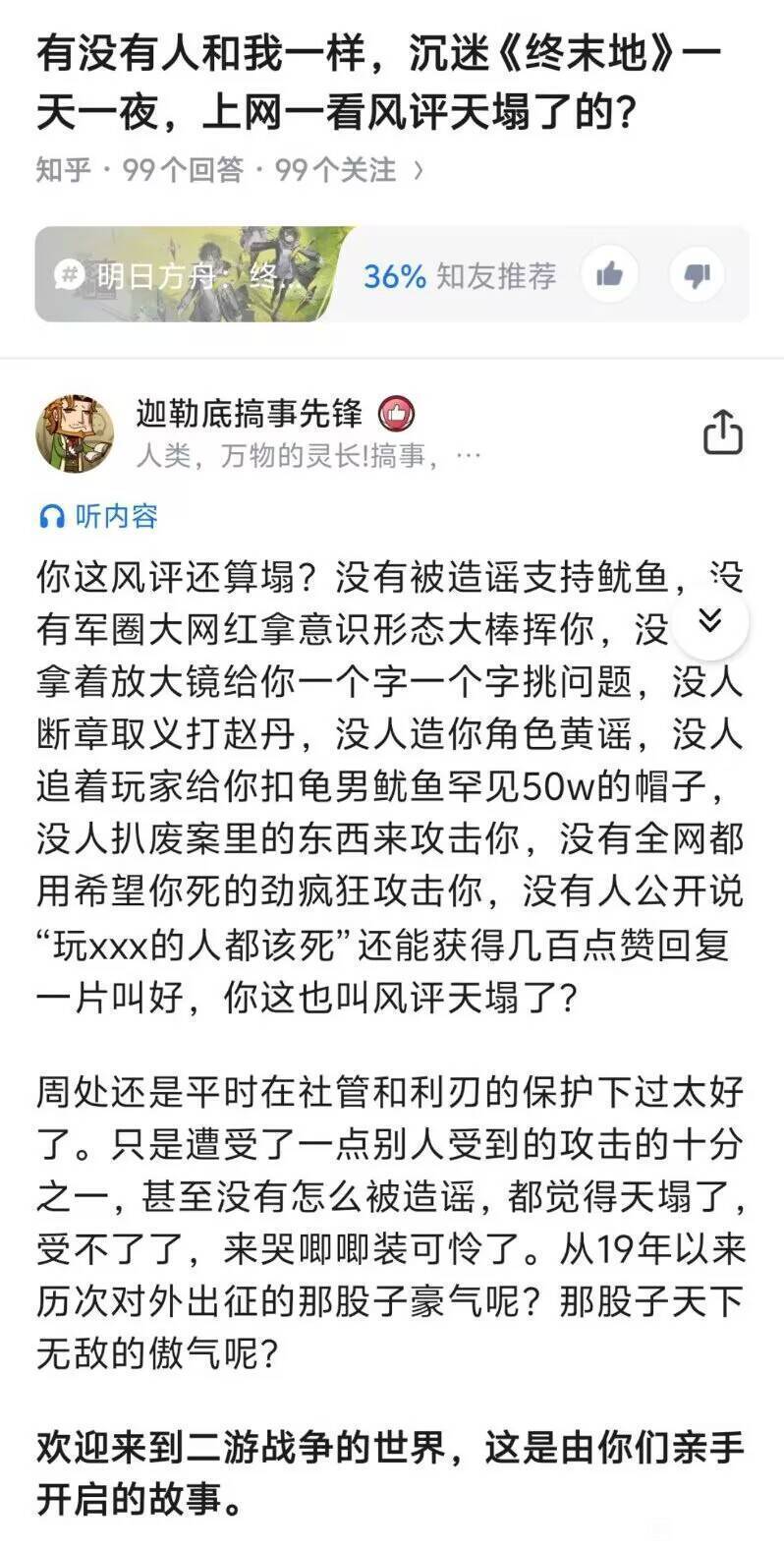Viewport: 784px width, 1550px height.
Task: Listen to the answer with 听内容
Action: [98, 516]
